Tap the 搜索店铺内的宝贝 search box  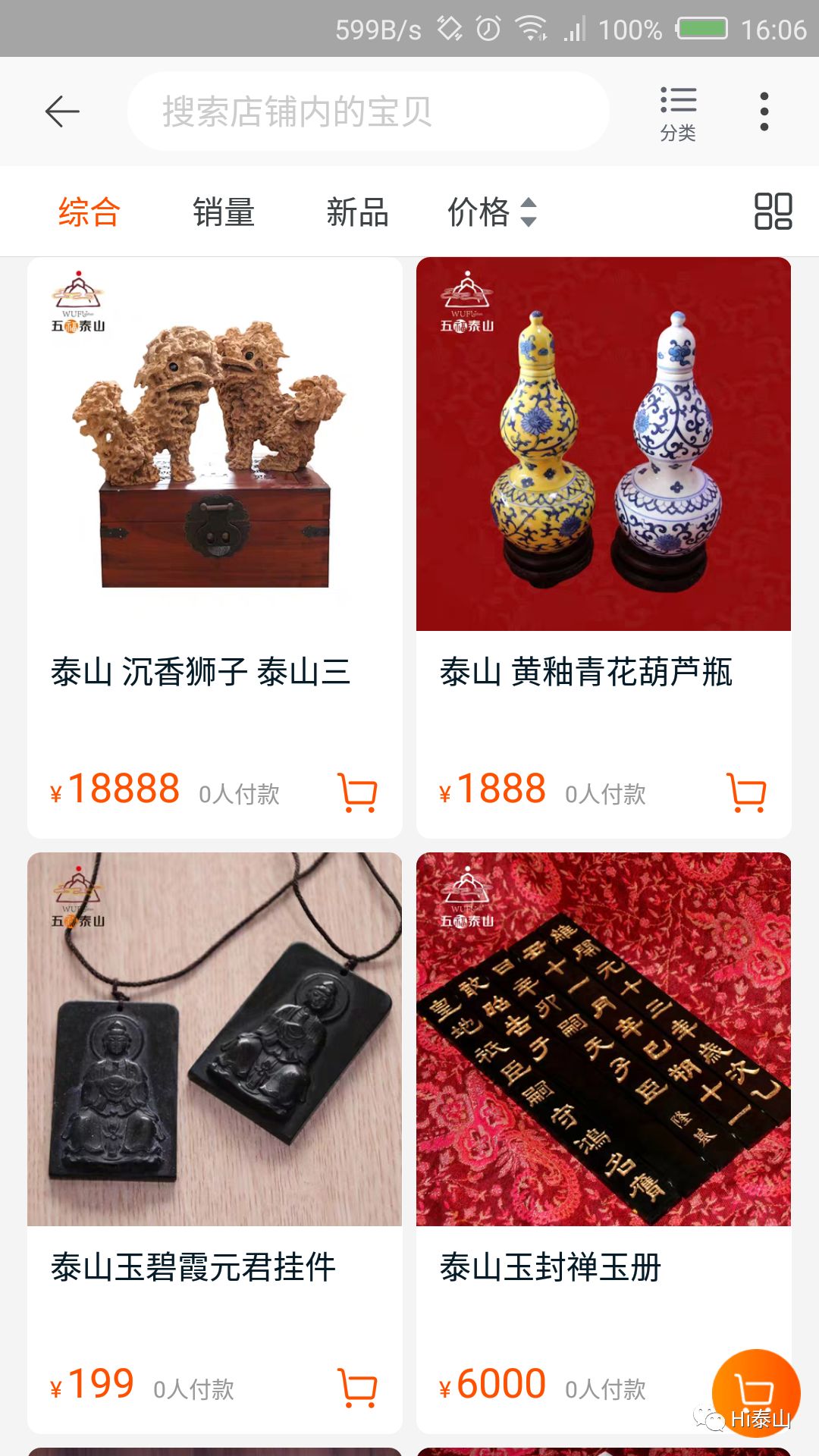pyautogui.click(x=369, y=111)
